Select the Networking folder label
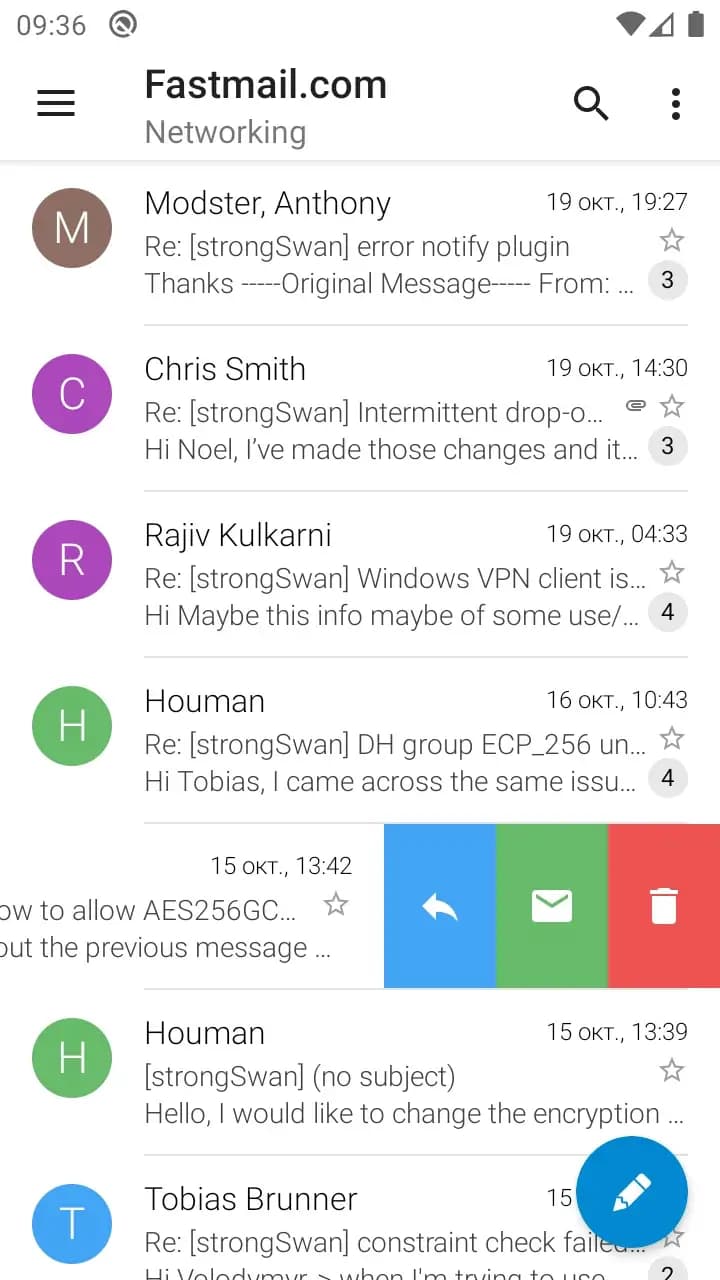 (x=225, y=131)
